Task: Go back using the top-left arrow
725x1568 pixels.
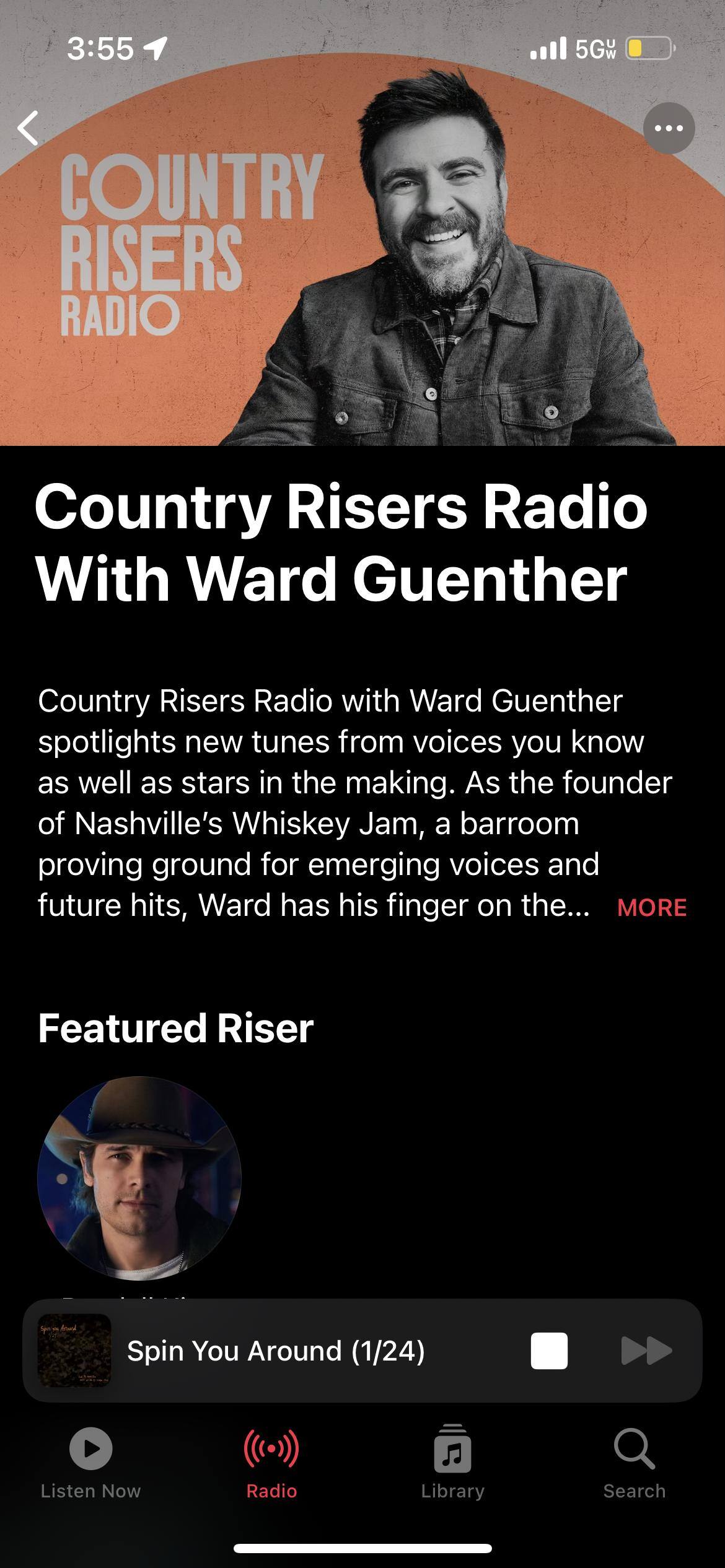Action: tap(29, 128)
